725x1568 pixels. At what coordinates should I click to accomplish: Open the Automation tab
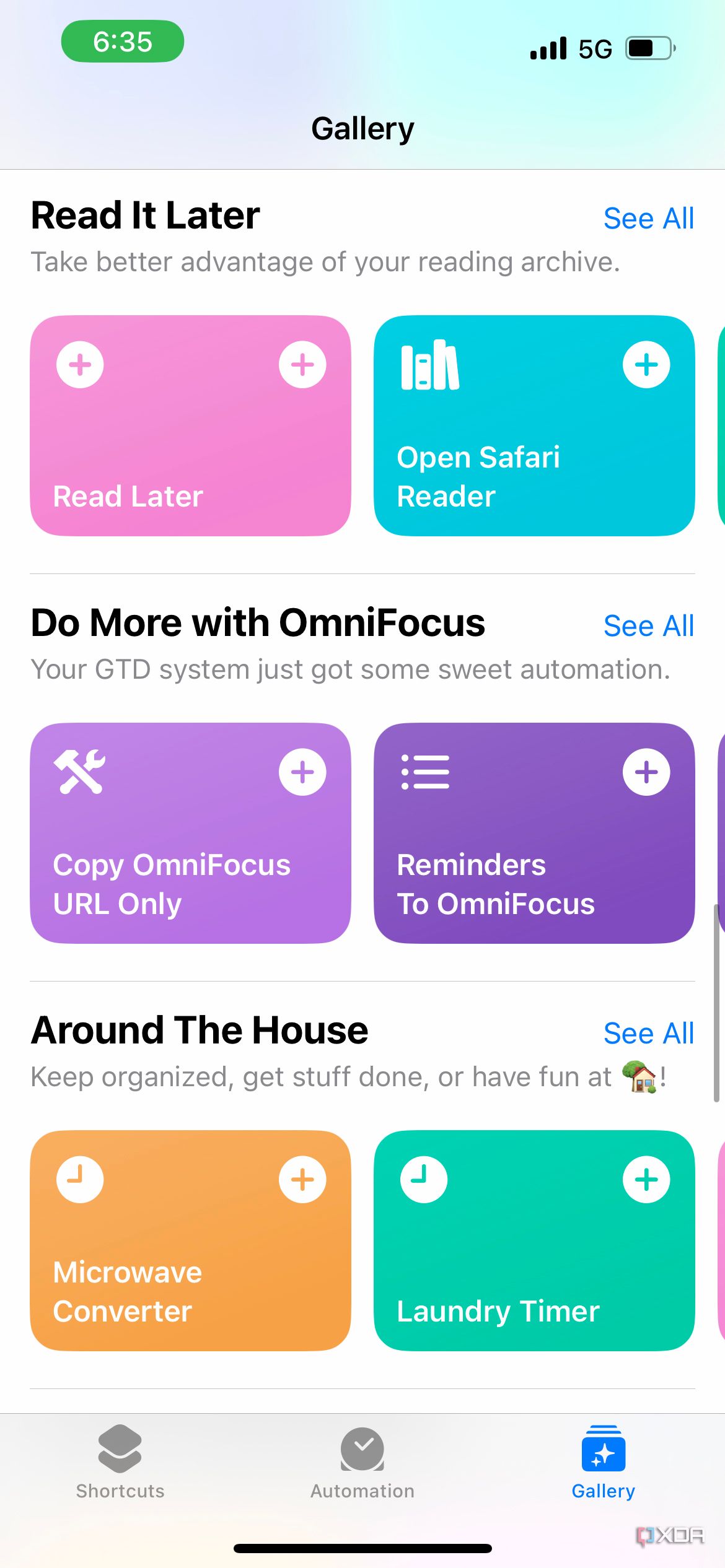[362, 1468]
